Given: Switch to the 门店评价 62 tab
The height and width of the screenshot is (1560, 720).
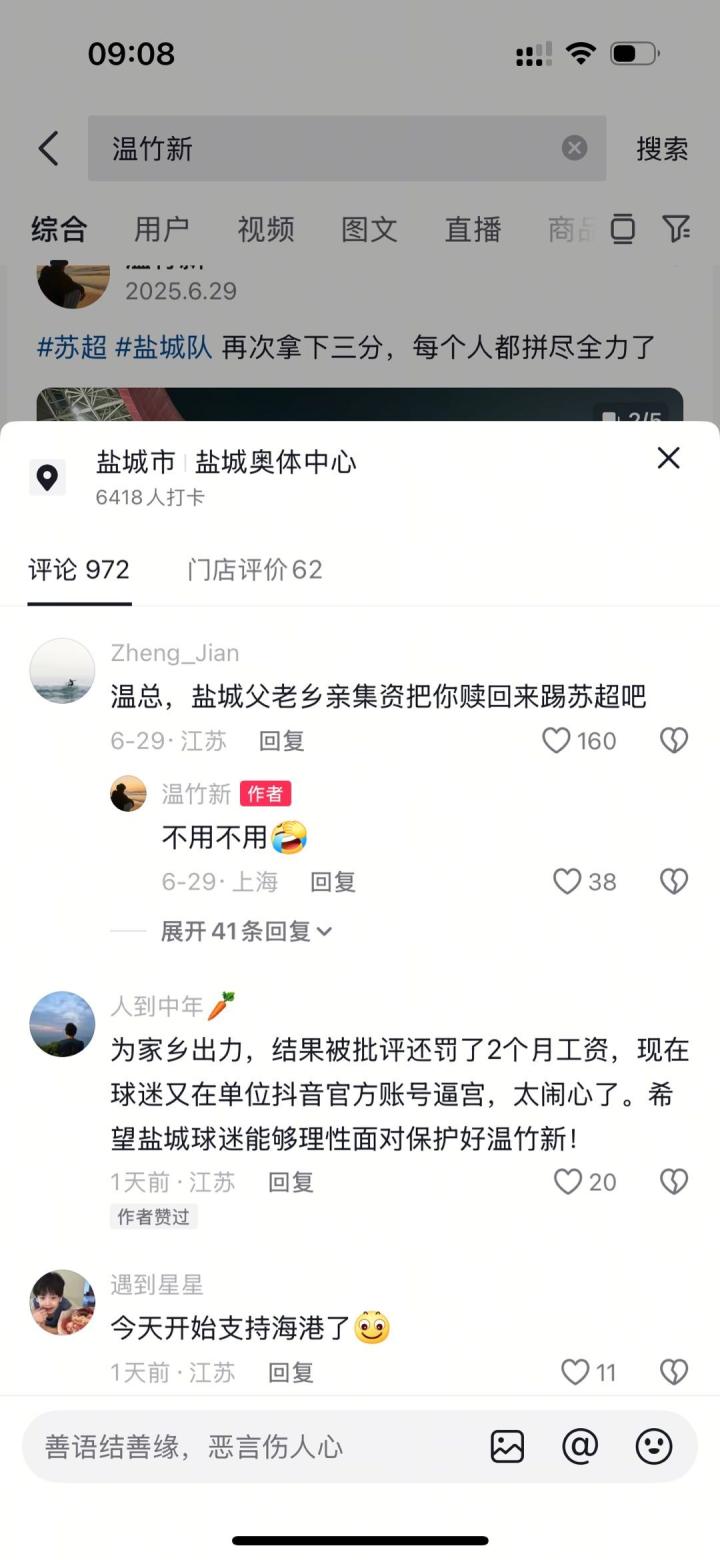Looking at the screenshot, I should [254, 570].
